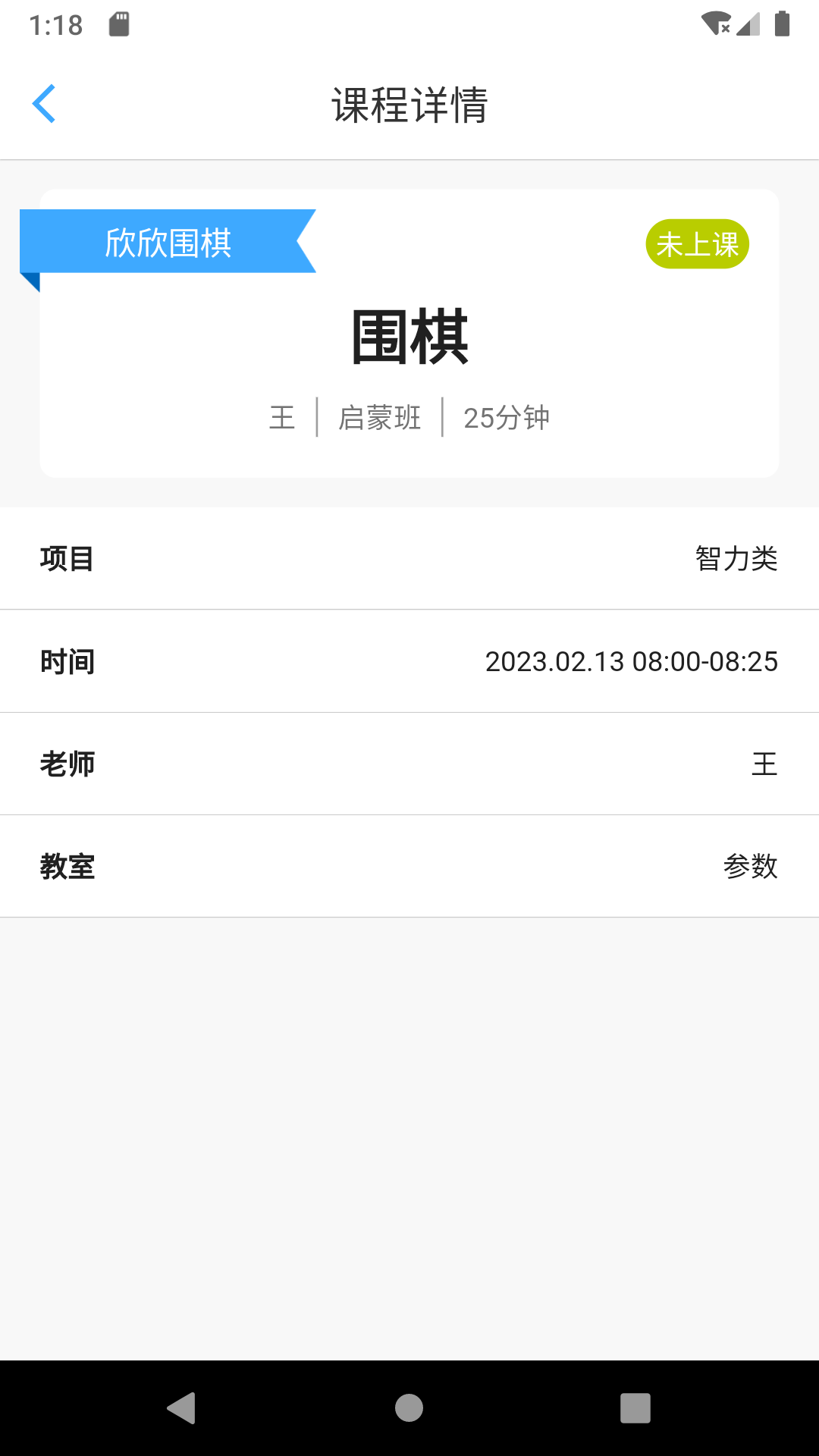Go back from the 课程详情 page

point(44,104)
